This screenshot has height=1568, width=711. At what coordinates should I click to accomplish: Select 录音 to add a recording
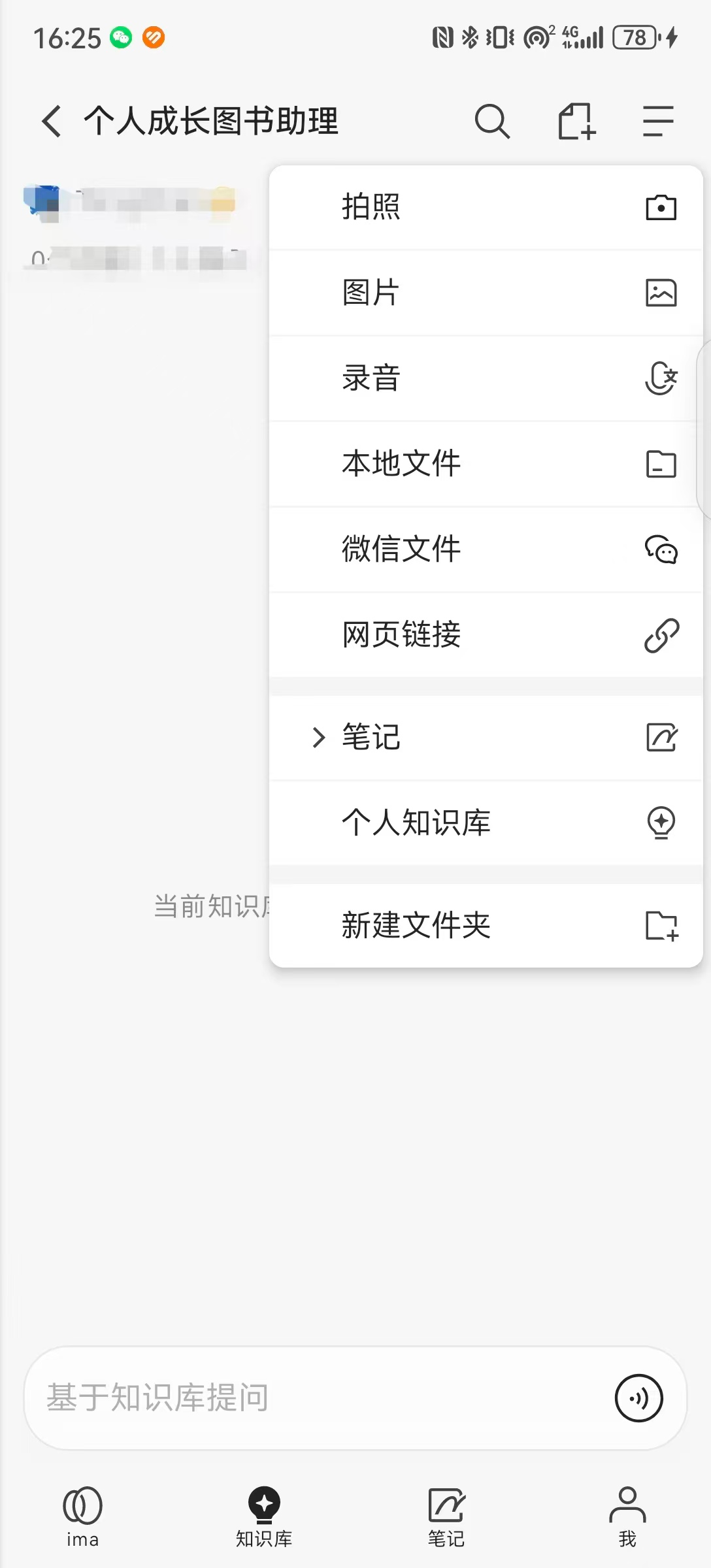(486, 378)
